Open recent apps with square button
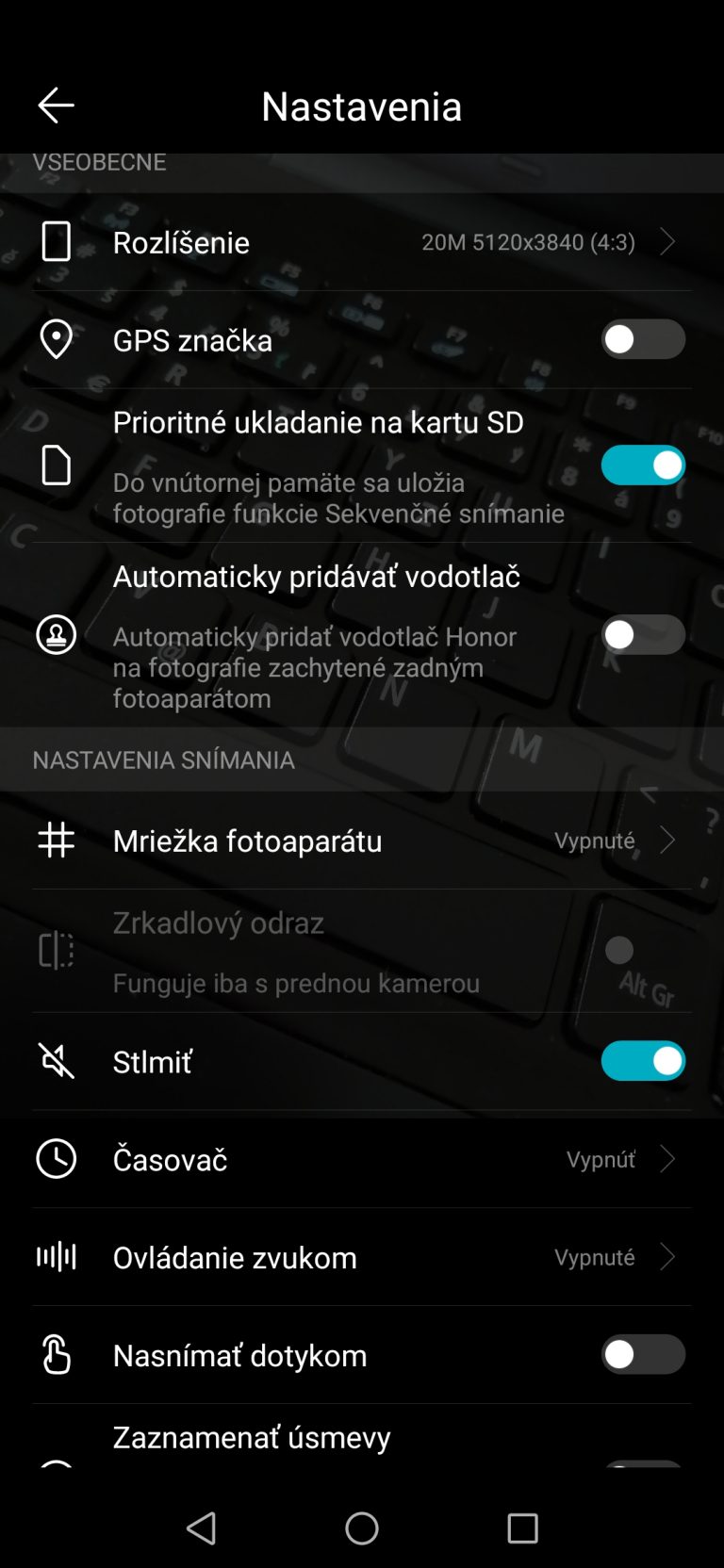The height and width of the screenshot is (1568, 724). pyautogui.click(x=522, y=1527)
